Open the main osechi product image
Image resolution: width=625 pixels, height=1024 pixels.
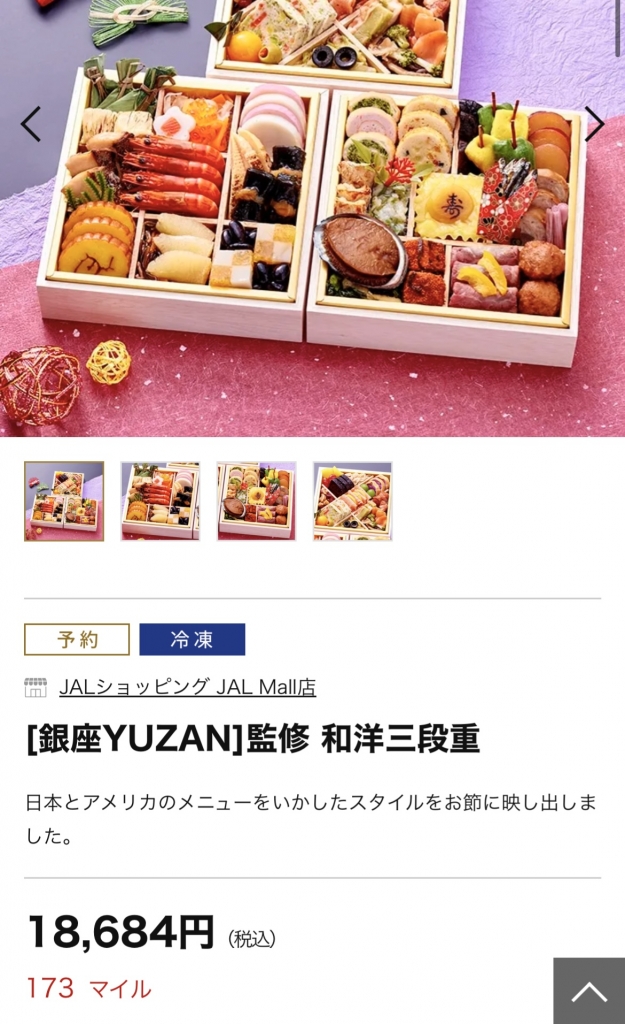(x=312, y=220)
